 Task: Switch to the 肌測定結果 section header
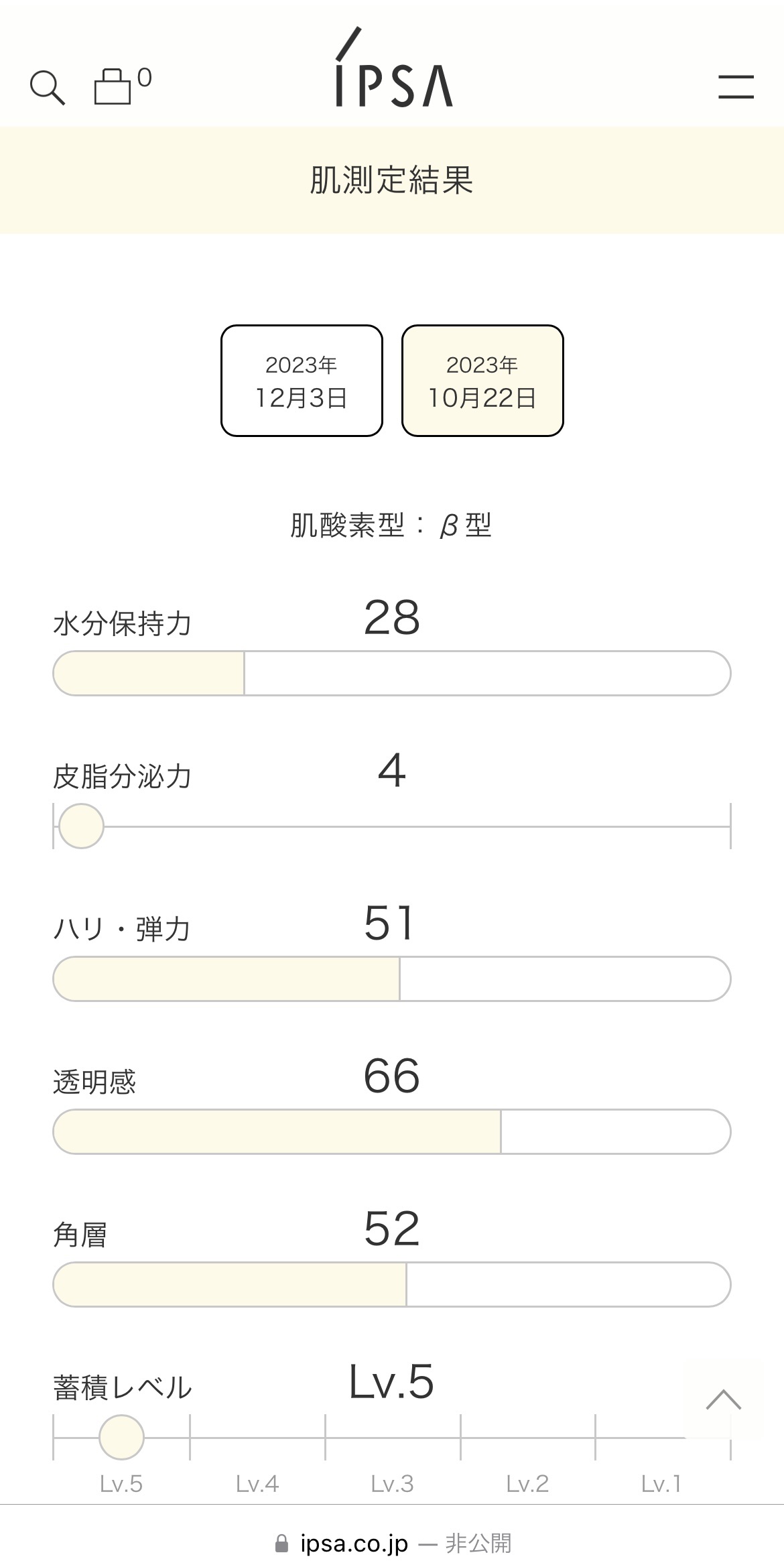pyautogui.click(x=392, y=180)
